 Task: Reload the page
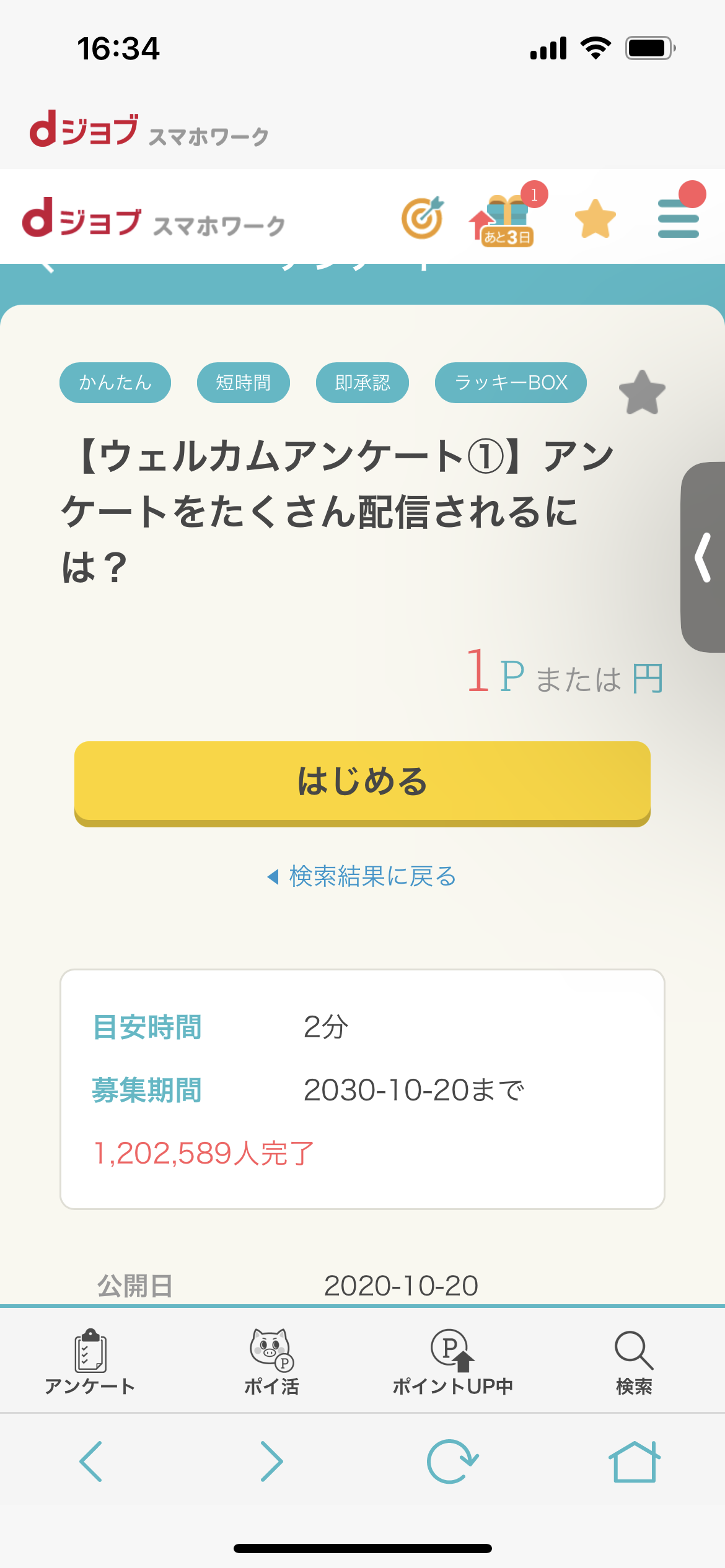(x=452, y=1461)
